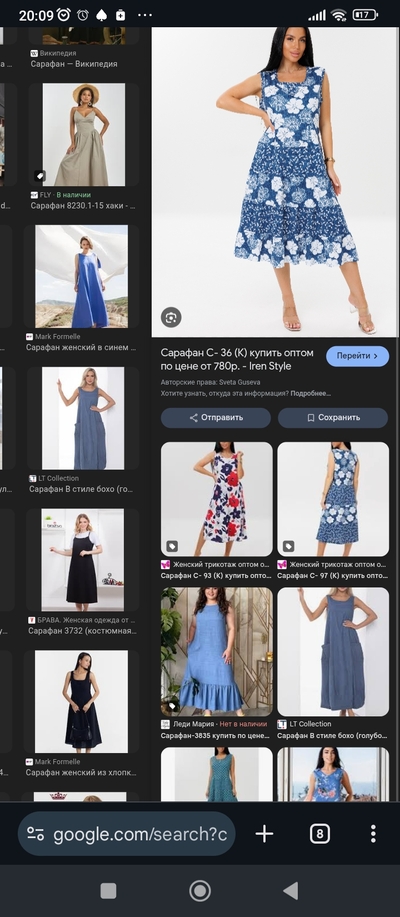Viewport: 400px width, 917px height.
Task: Open Google Lens icon on the dress image
Action: click(x=171, y=318)
